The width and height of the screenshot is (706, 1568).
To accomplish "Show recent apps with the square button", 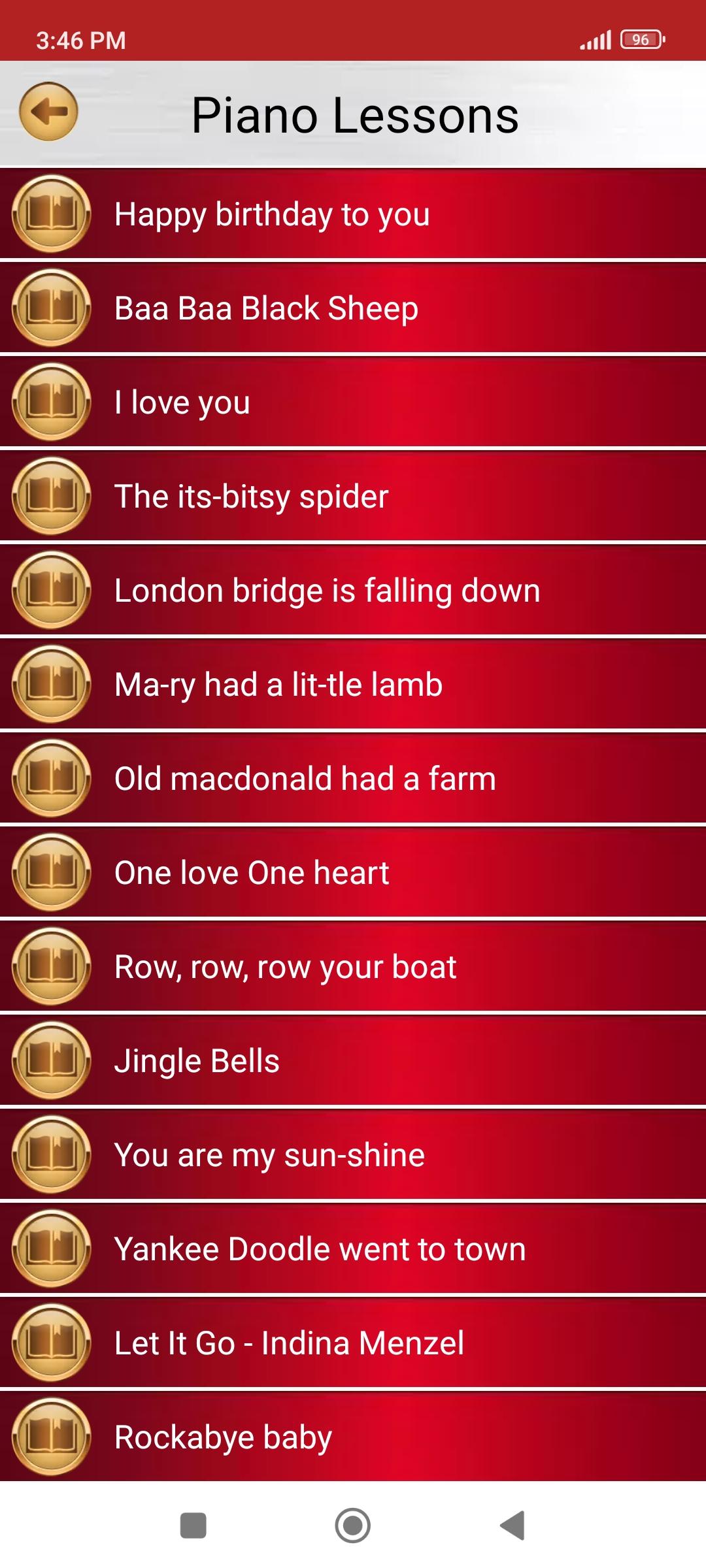I will point(193,1526).
